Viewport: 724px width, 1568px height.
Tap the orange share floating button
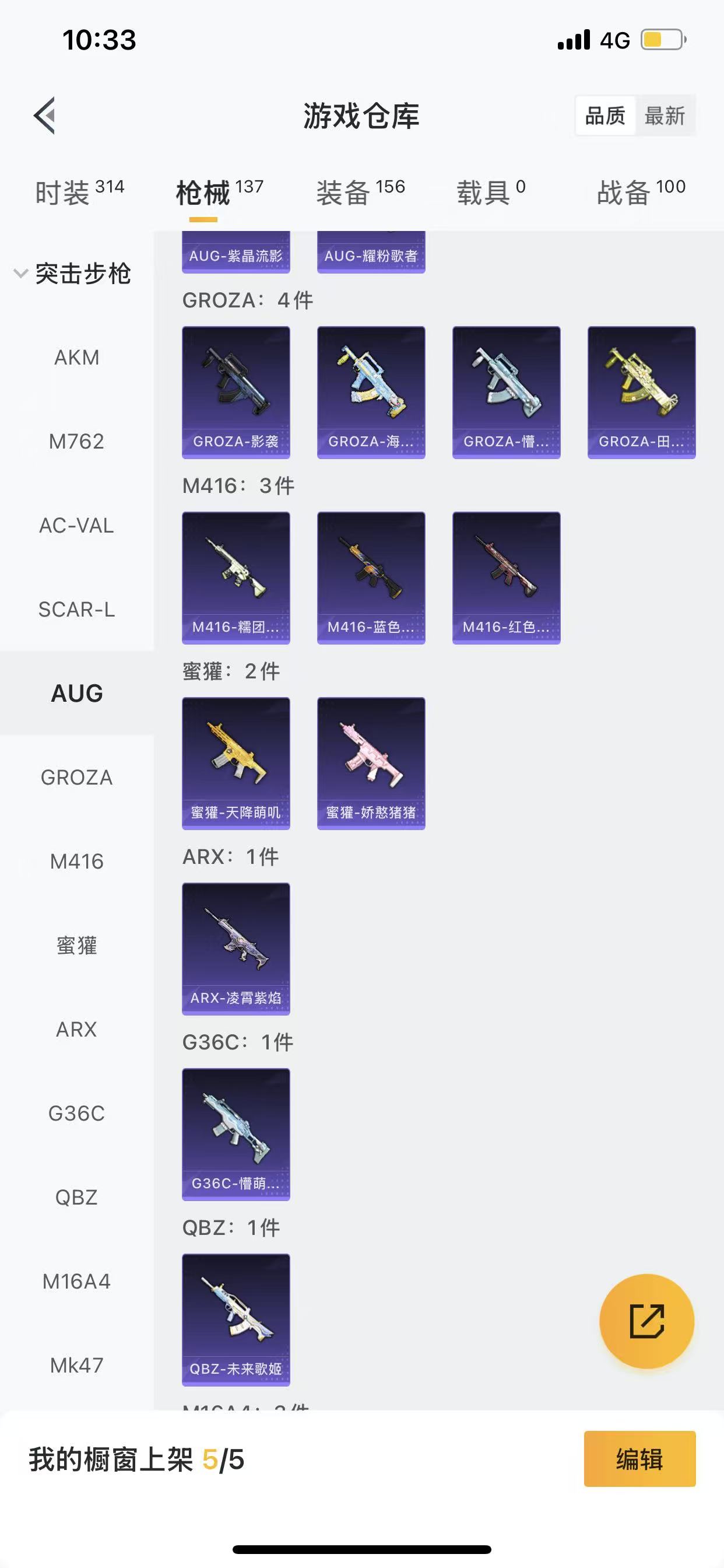pos(646,1321)
